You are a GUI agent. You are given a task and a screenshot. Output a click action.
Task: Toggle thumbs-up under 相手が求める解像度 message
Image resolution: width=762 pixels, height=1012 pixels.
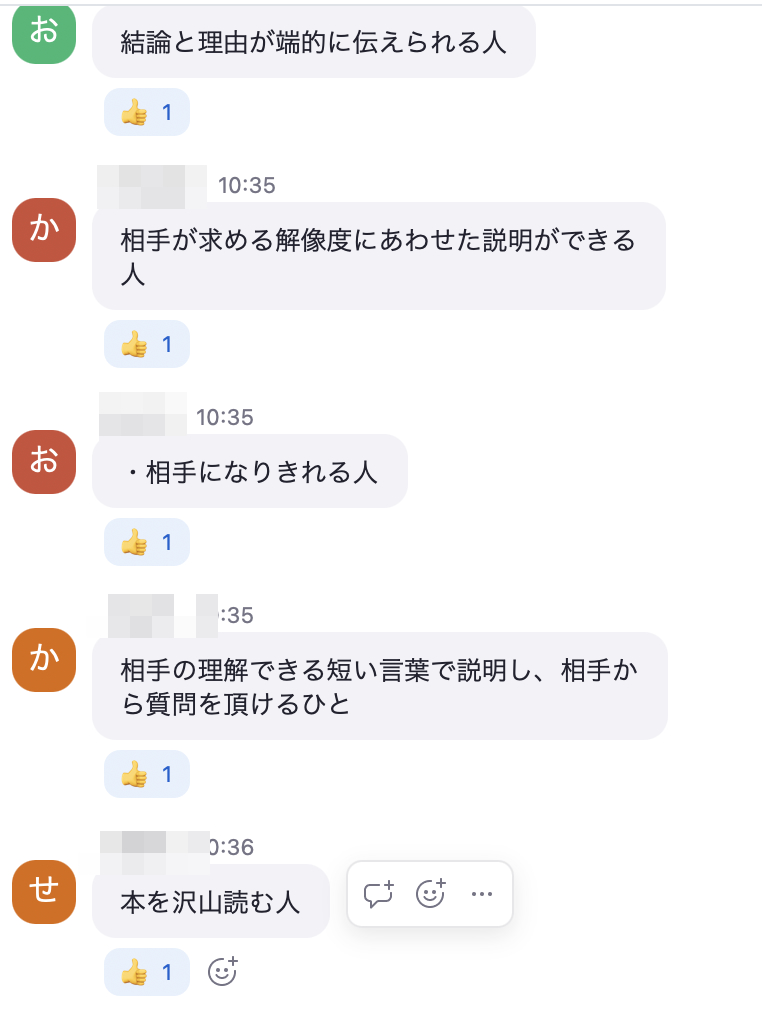click(146, 344)
